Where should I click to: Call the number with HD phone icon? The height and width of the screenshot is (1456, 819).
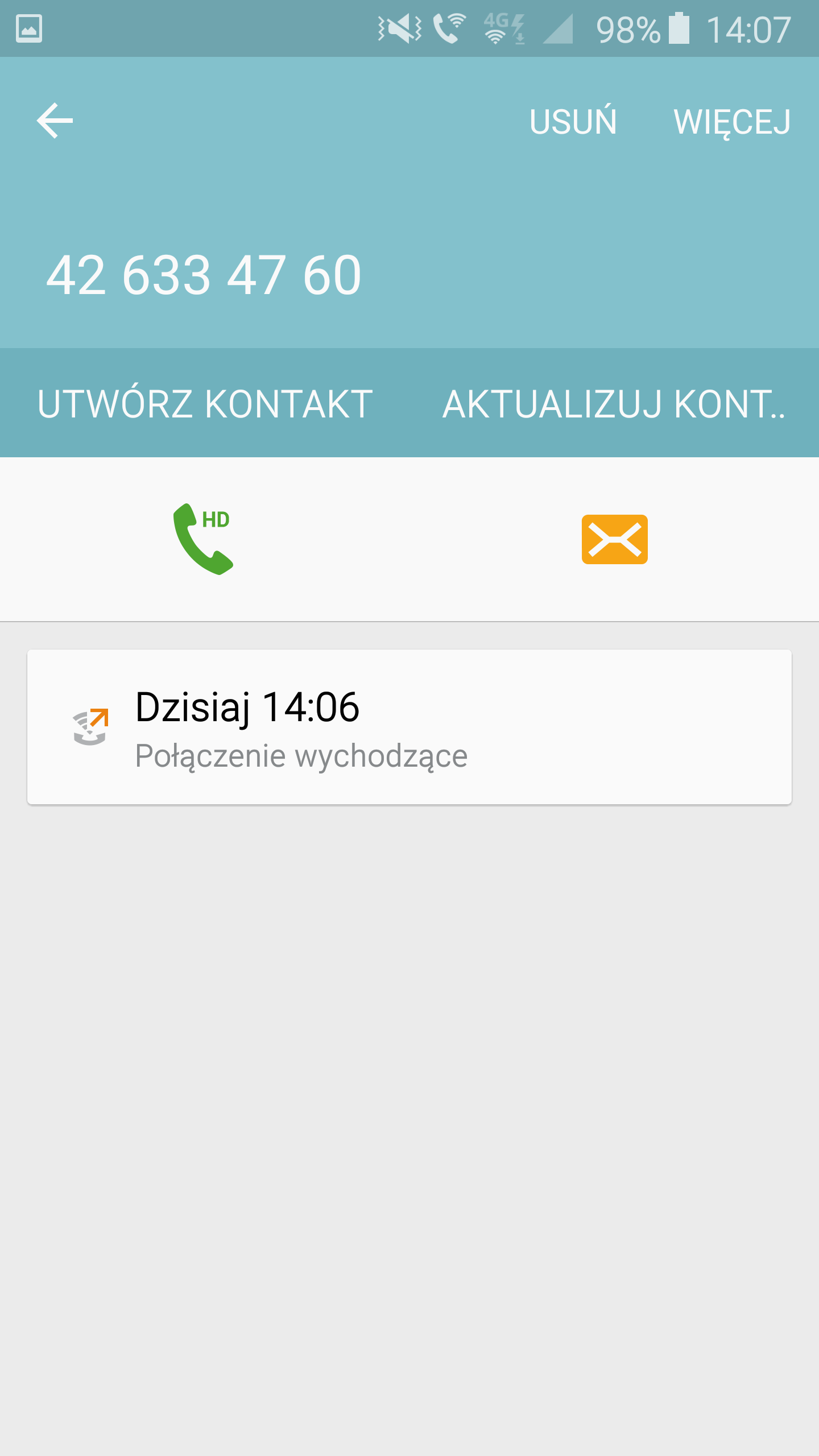pos(204,539)
